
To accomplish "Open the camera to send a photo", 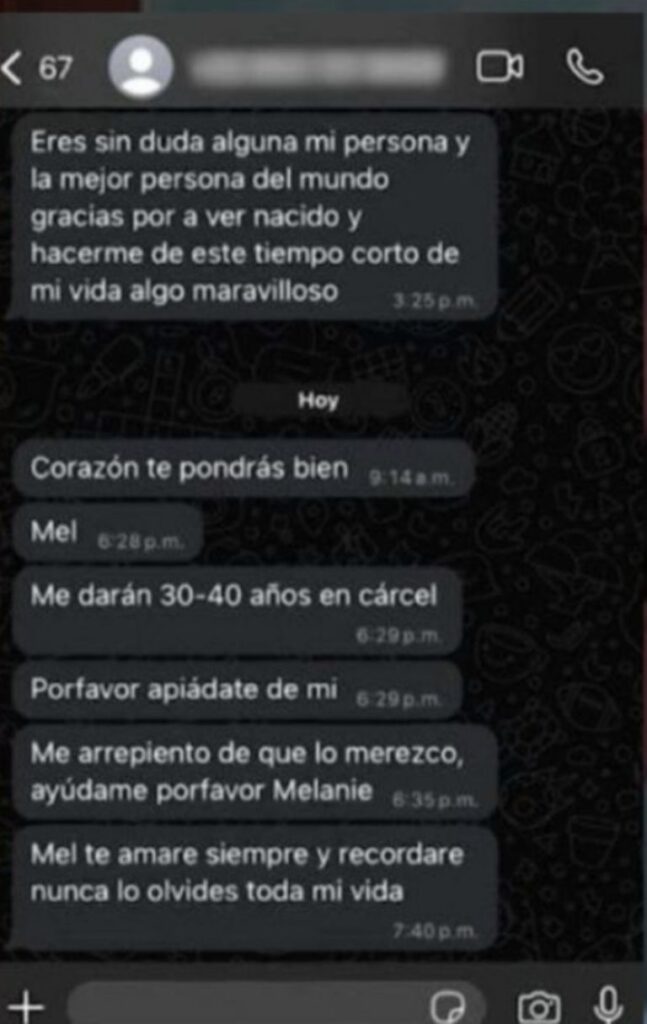I will 538,1005.
